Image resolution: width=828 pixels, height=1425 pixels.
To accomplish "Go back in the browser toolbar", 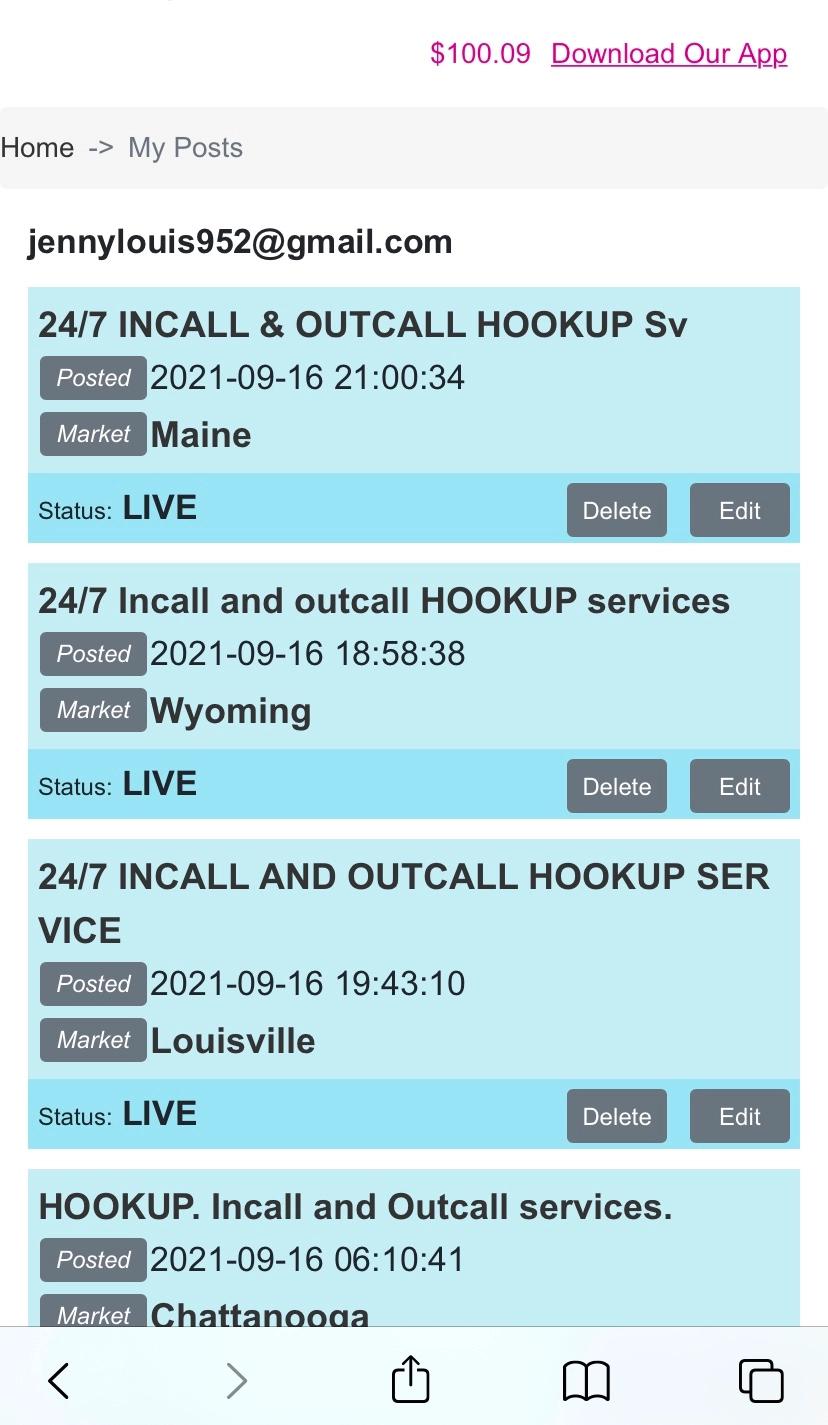I will (59, 1381).
